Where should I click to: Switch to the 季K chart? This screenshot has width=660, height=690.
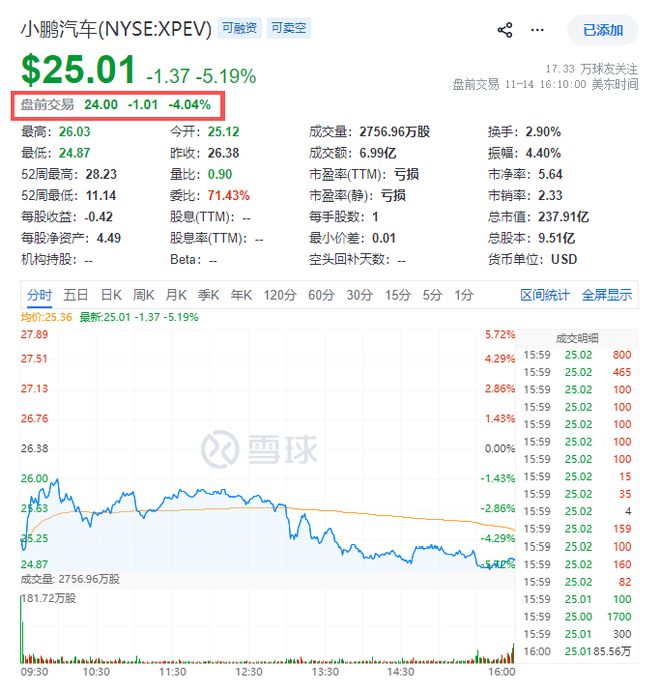click(x=208, y=295)
